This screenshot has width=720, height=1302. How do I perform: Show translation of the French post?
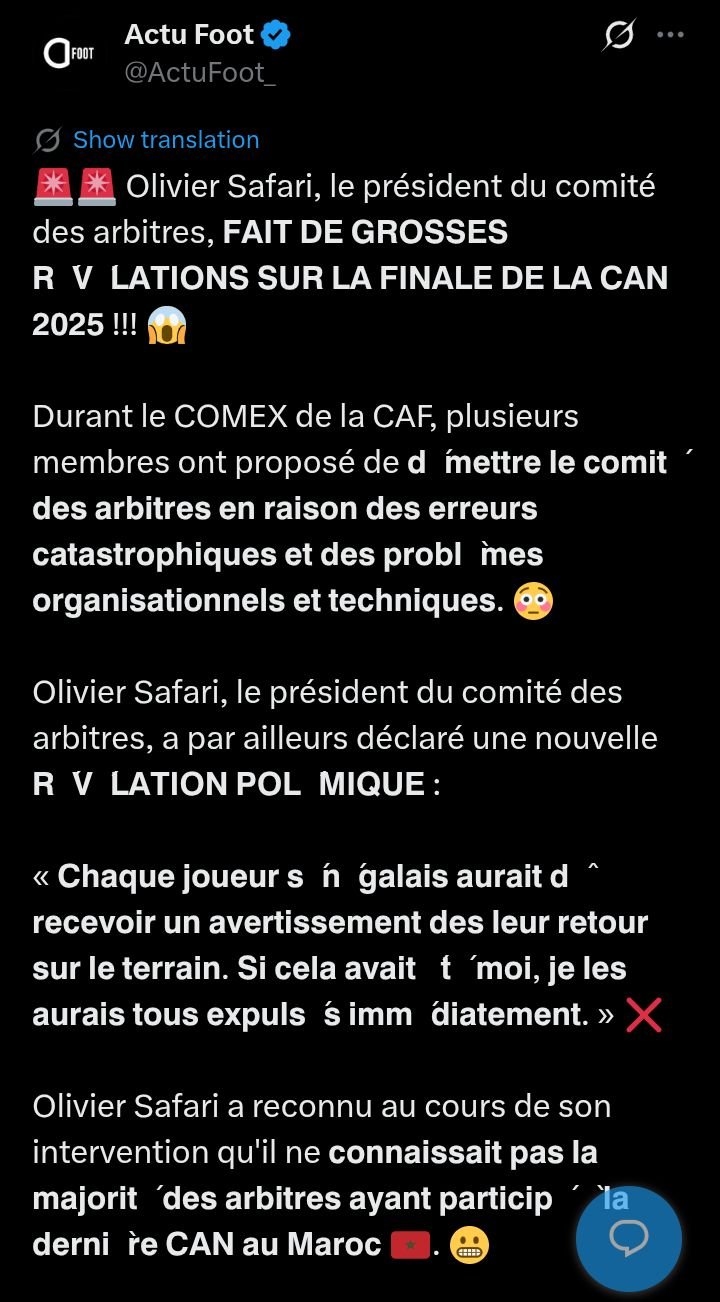point(165,140)
